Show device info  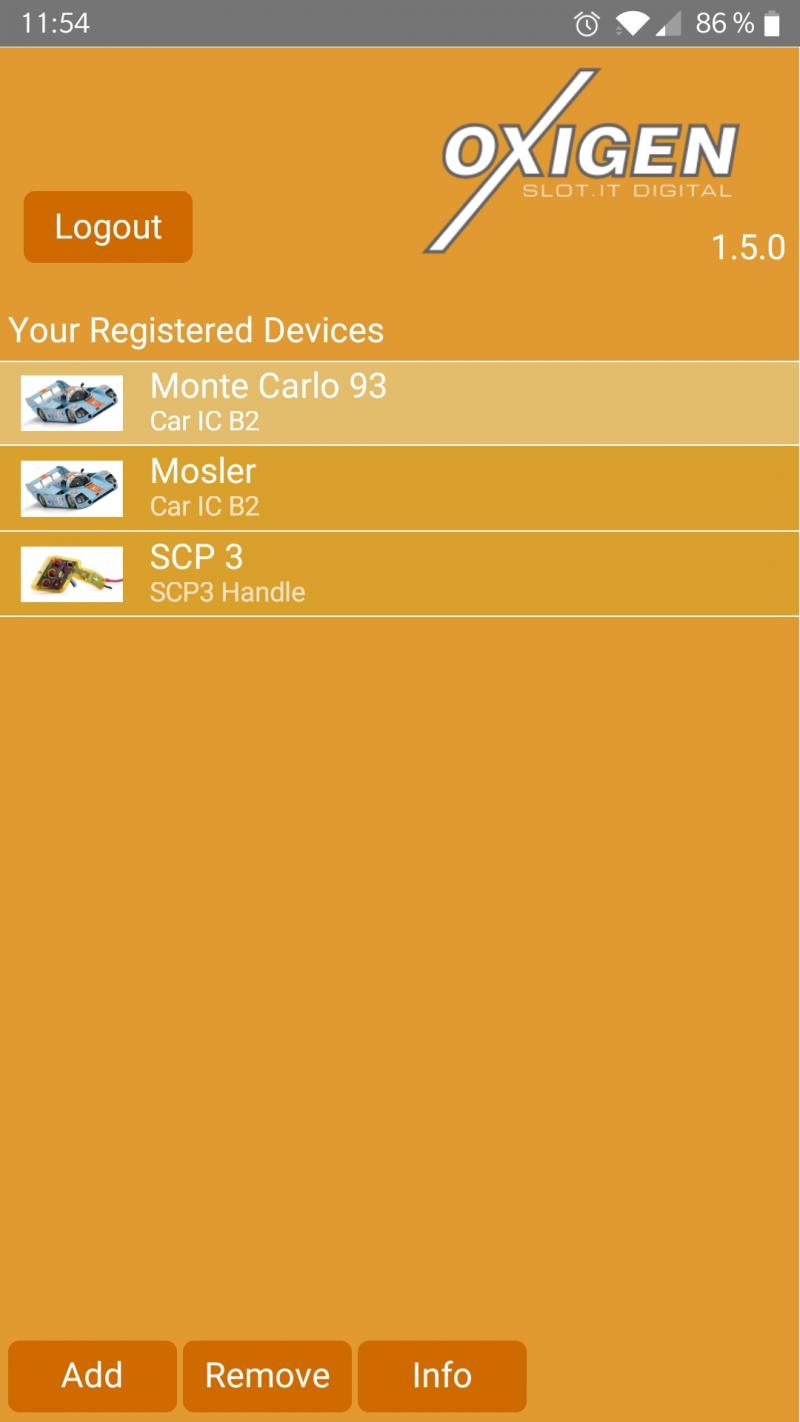click(x=441, y=1376)
